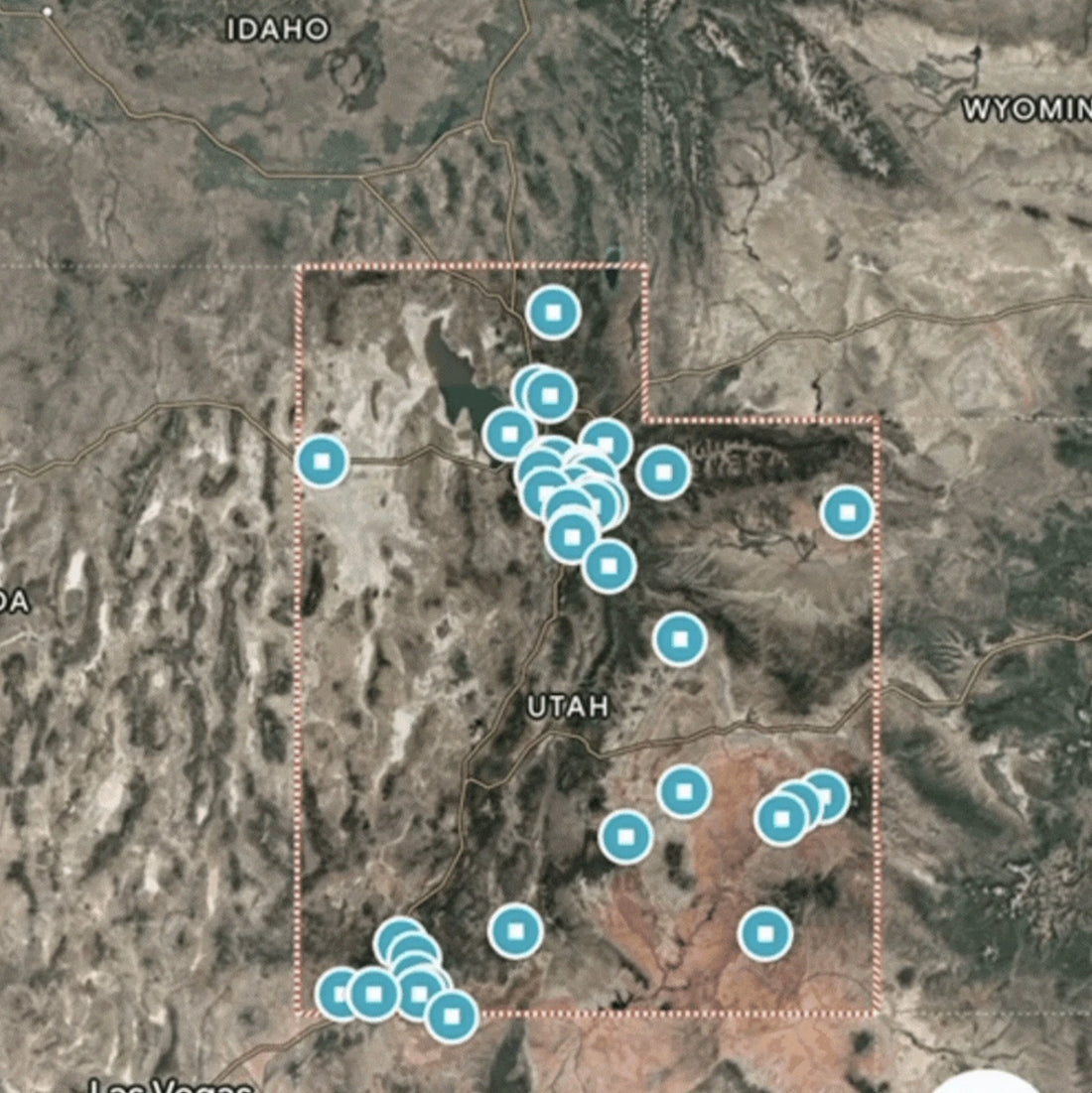Select the marker in Utah's southeast corner

coord(765,934)
